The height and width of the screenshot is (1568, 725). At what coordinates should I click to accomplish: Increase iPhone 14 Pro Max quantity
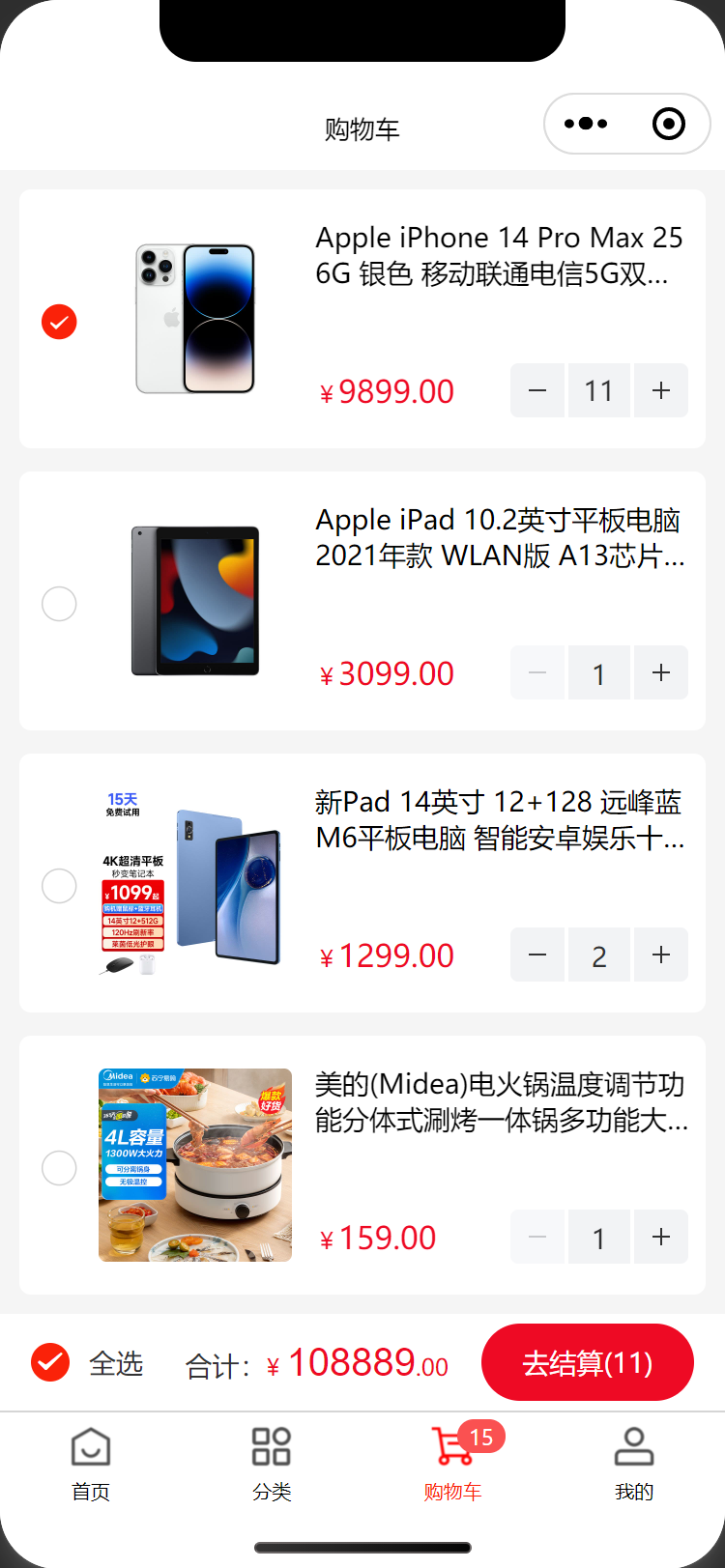click(661, 390)
